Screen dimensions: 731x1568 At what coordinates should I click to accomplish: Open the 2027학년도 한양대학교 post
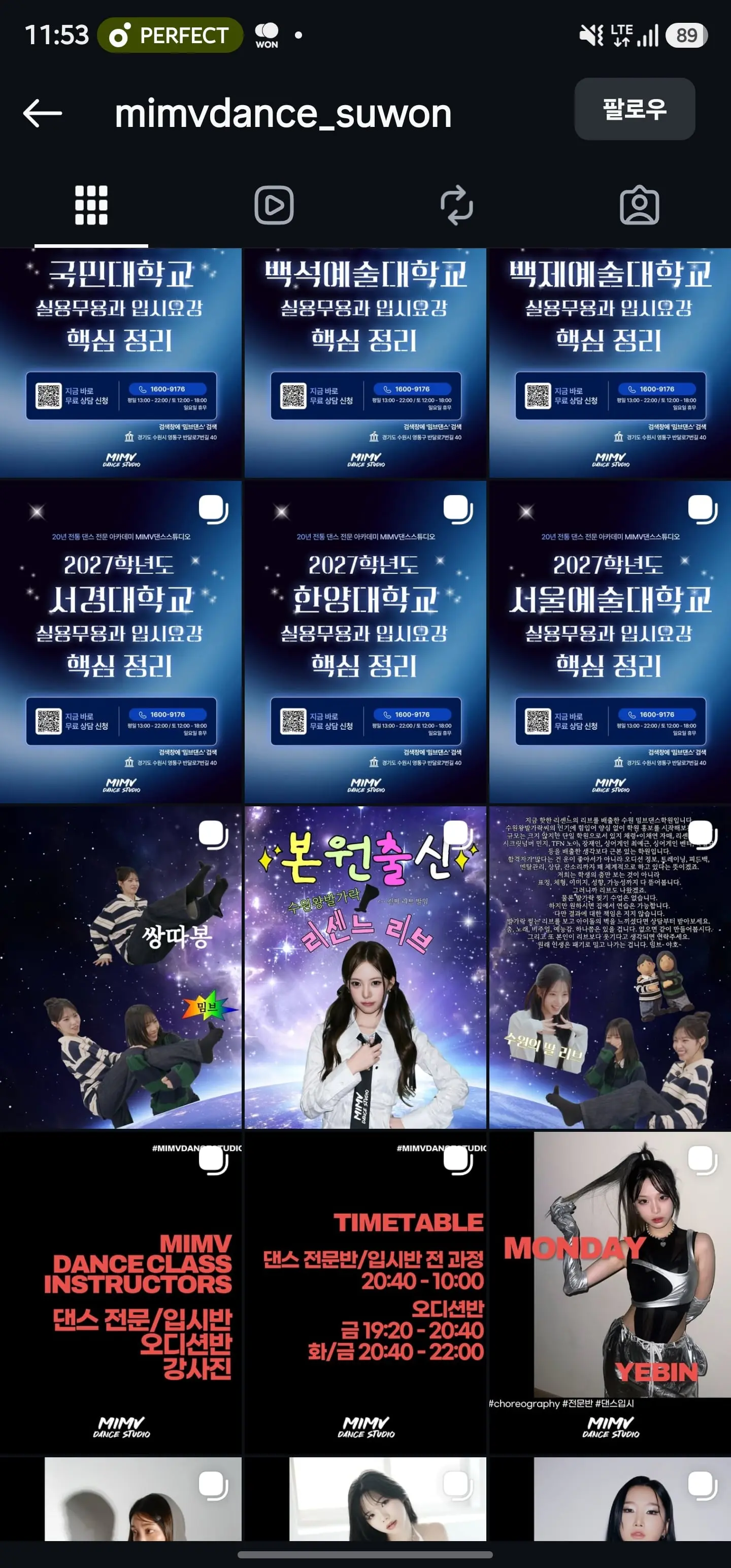365,642
